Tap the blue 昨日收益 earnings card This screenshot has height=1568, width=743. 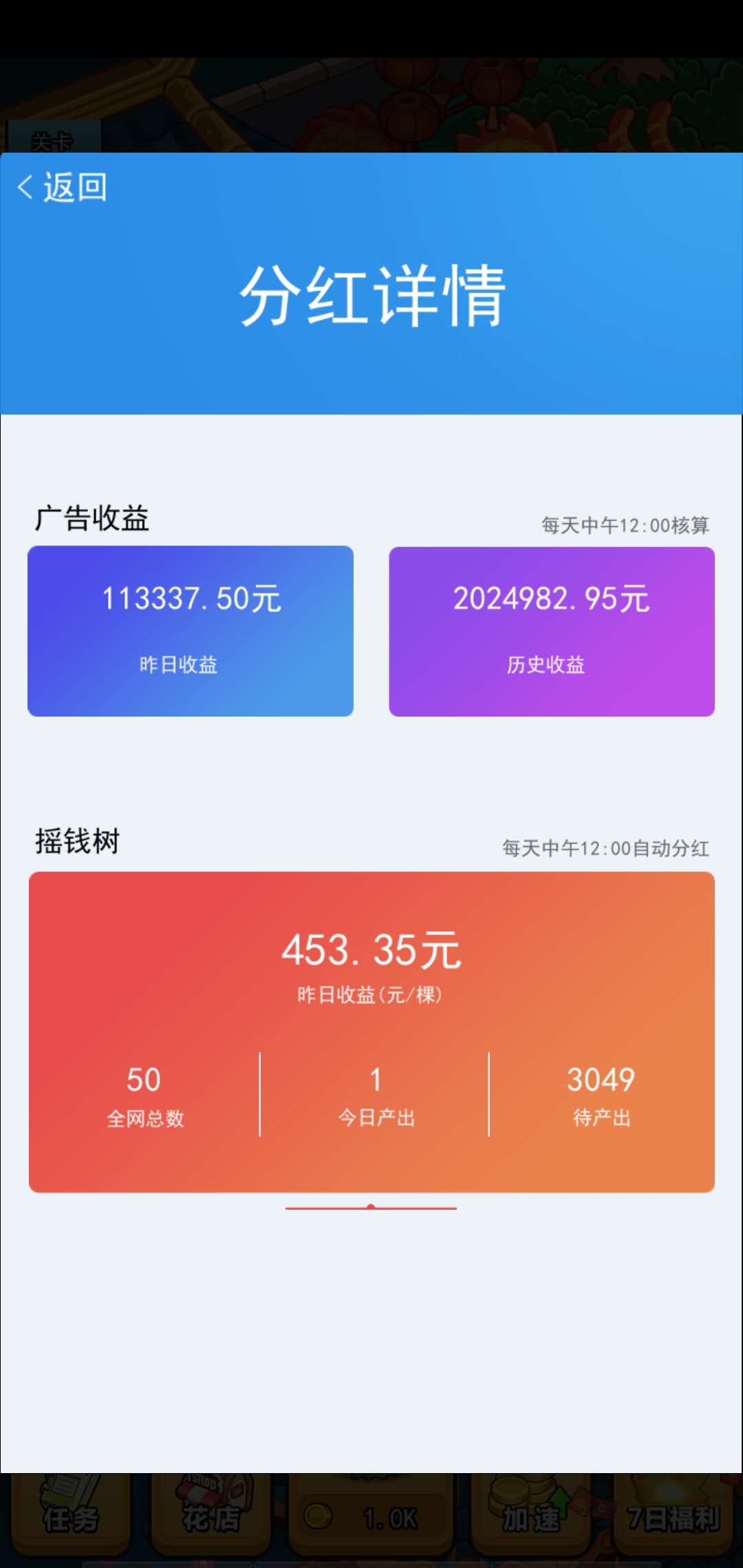point(190,629)
